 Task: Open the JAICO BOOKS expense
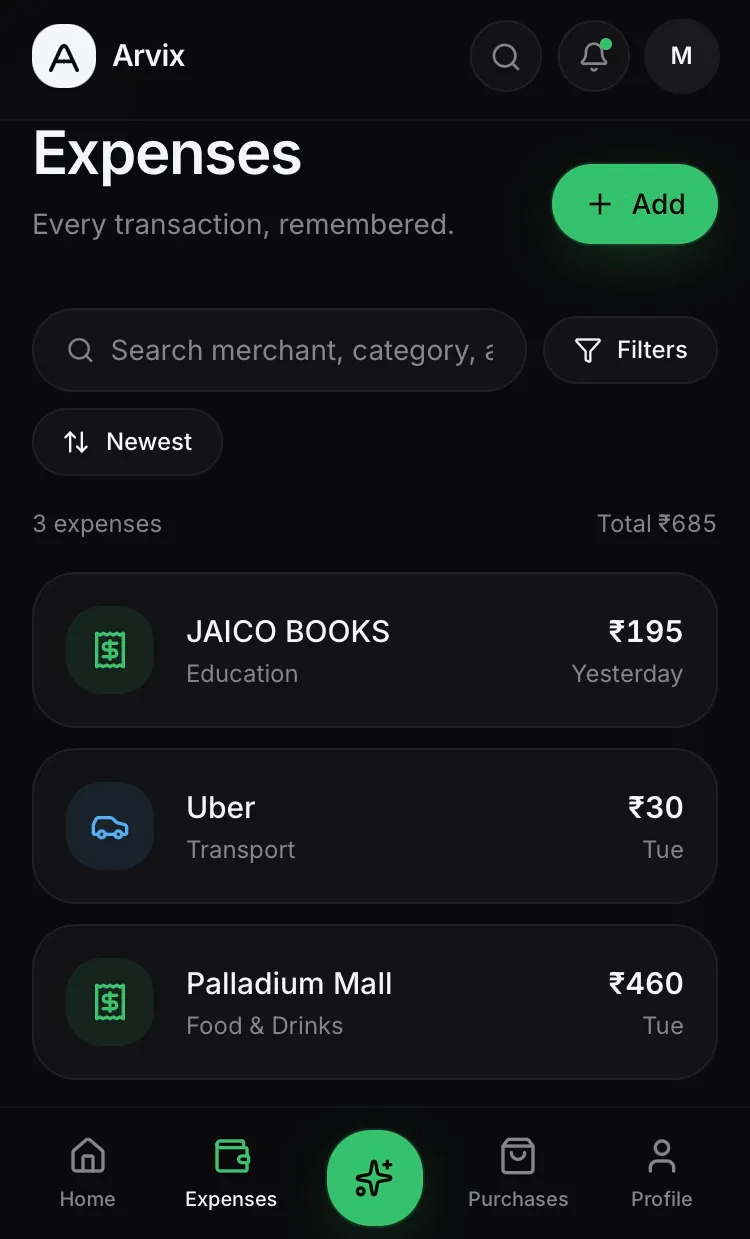pyautogui.click(x=375, y=650)
